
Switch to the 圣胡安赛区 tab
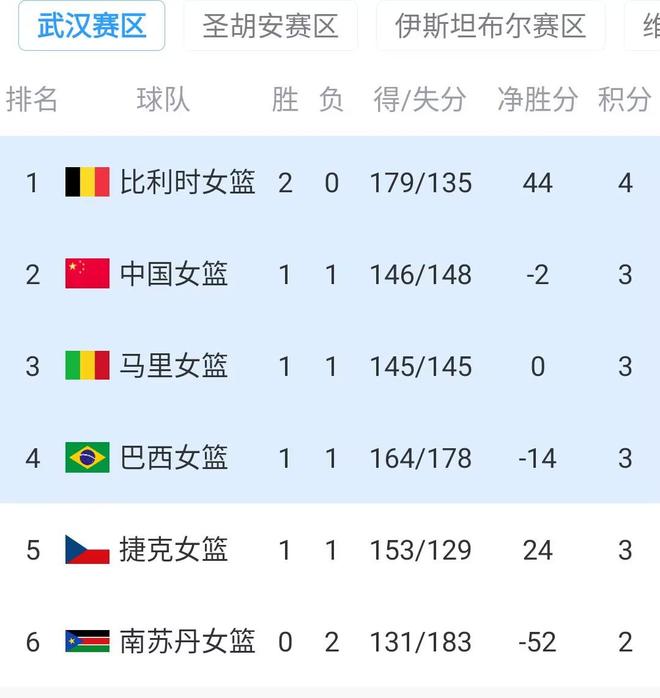pos(270,25)
